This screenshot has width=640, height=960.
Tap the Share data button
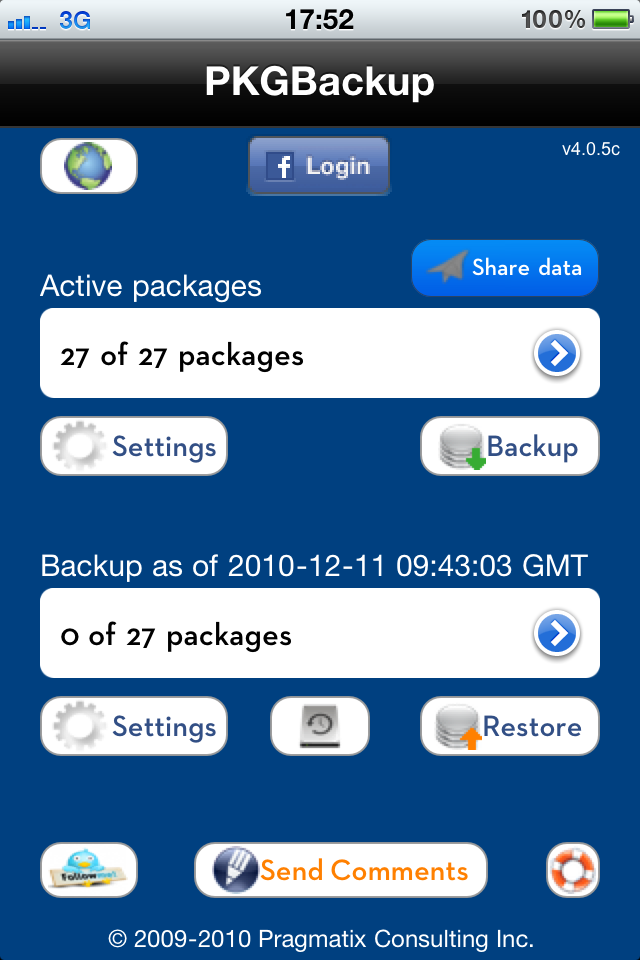(x=505, y=268)
